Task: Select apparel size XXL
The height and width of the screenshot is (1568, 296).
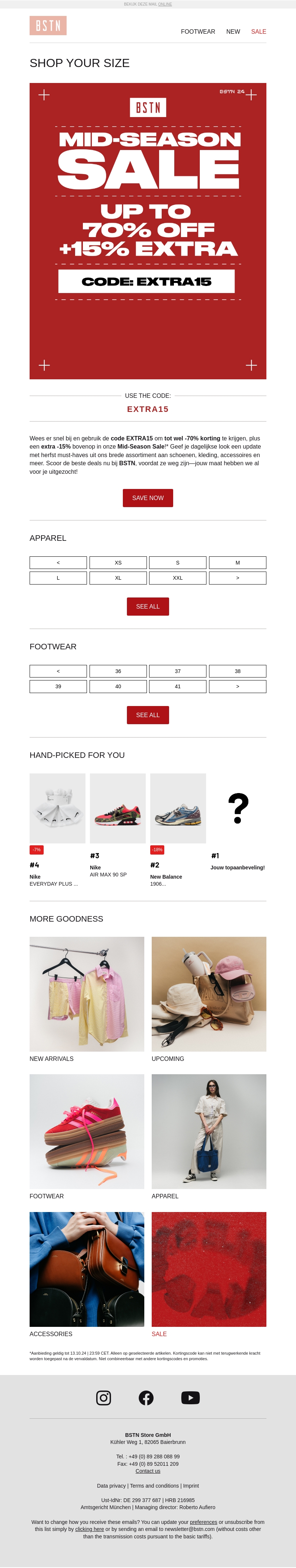Action: pos(178,577)
